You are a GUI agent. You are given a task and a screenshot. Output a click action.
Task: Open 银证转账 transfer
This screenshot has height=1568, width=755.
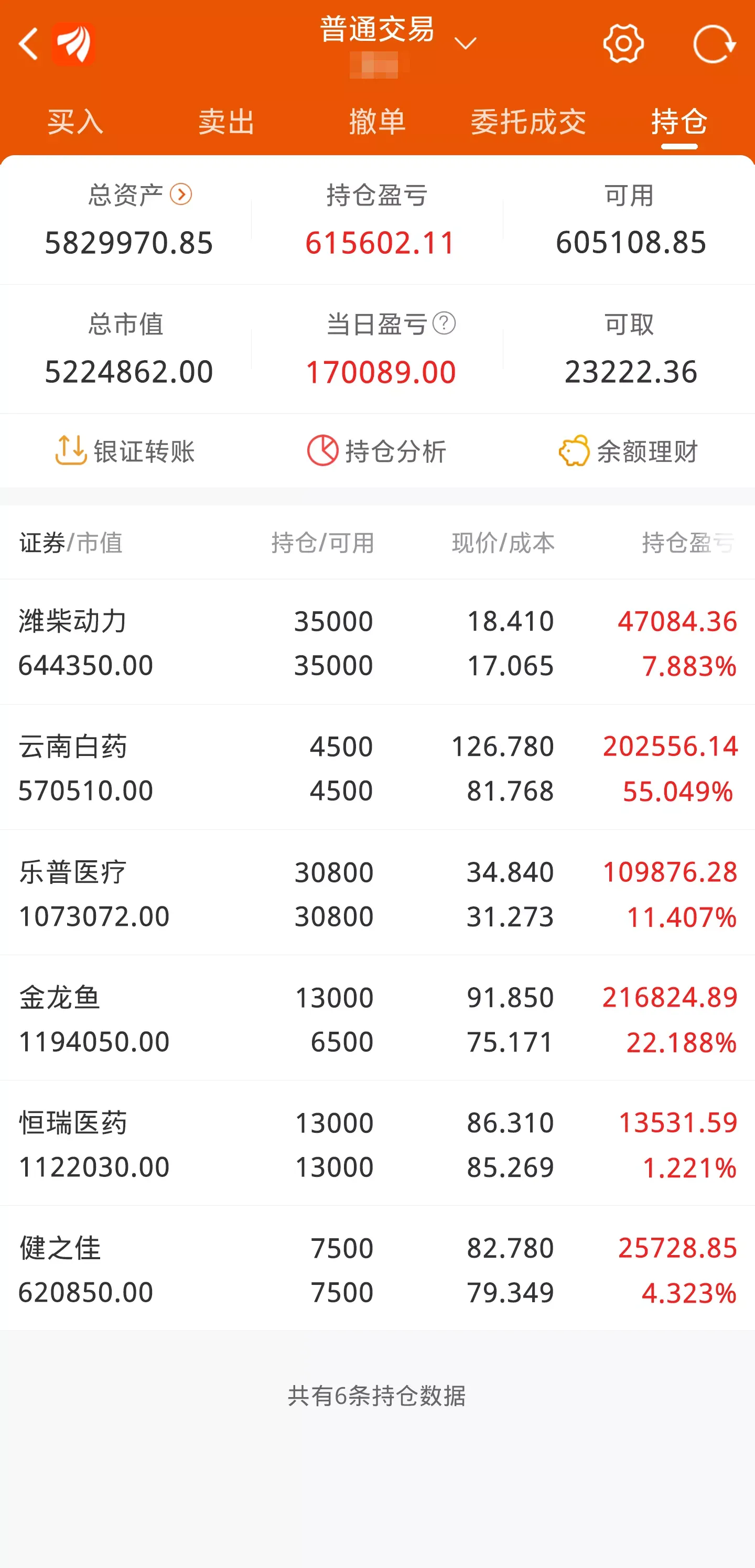click(125, 451)
